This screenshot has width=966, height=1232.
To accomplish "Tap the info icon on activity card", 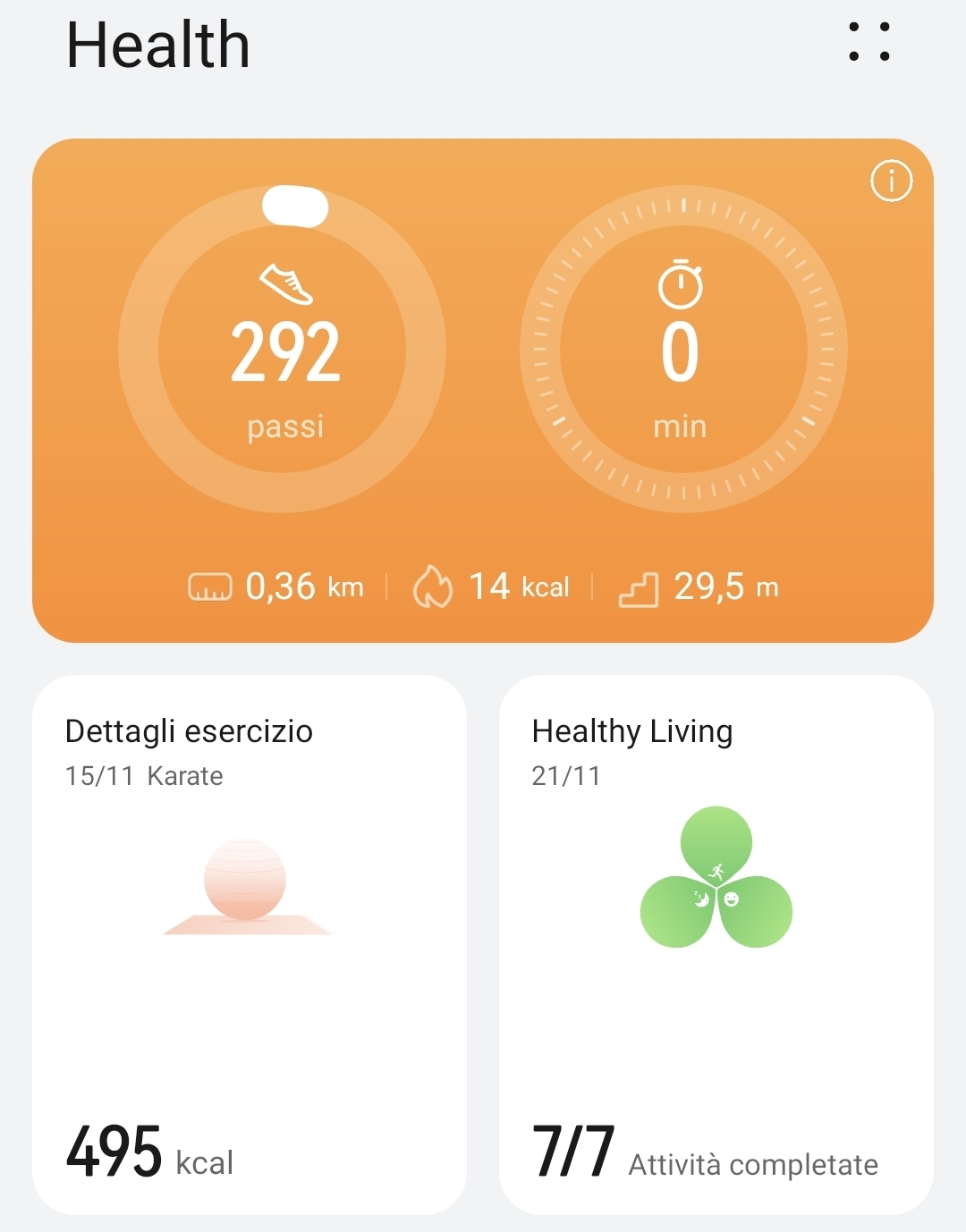I will [891, 181].
